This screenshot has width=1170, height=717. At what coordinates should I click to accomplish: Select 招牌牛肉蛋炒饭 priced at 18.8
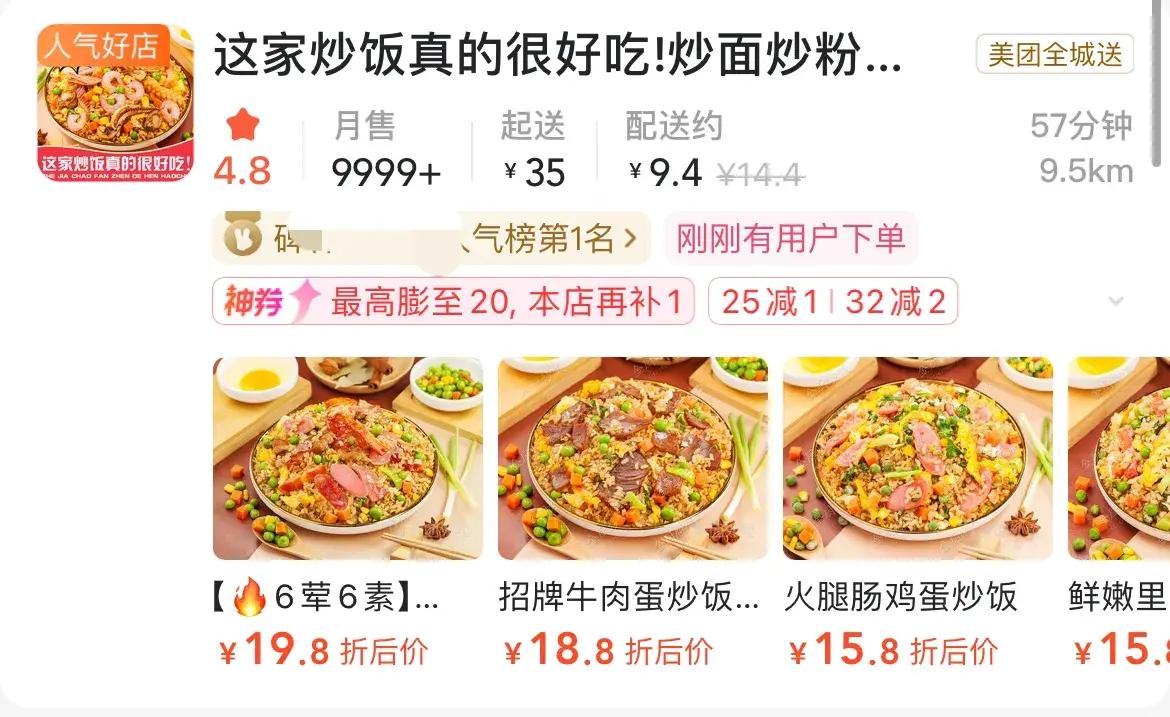coord(632,458)
